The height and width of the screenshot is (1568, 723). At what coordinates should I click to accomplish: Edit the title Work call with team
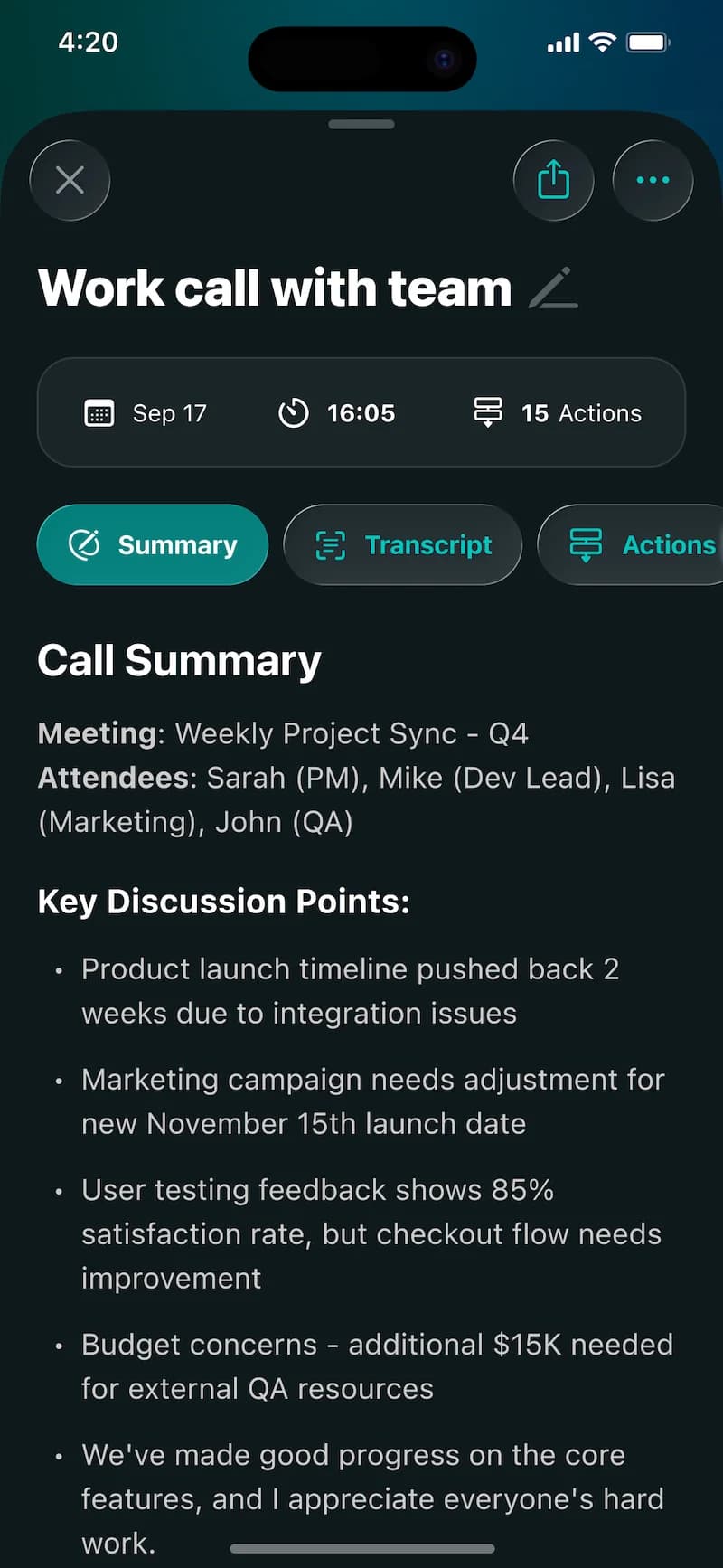553,288
